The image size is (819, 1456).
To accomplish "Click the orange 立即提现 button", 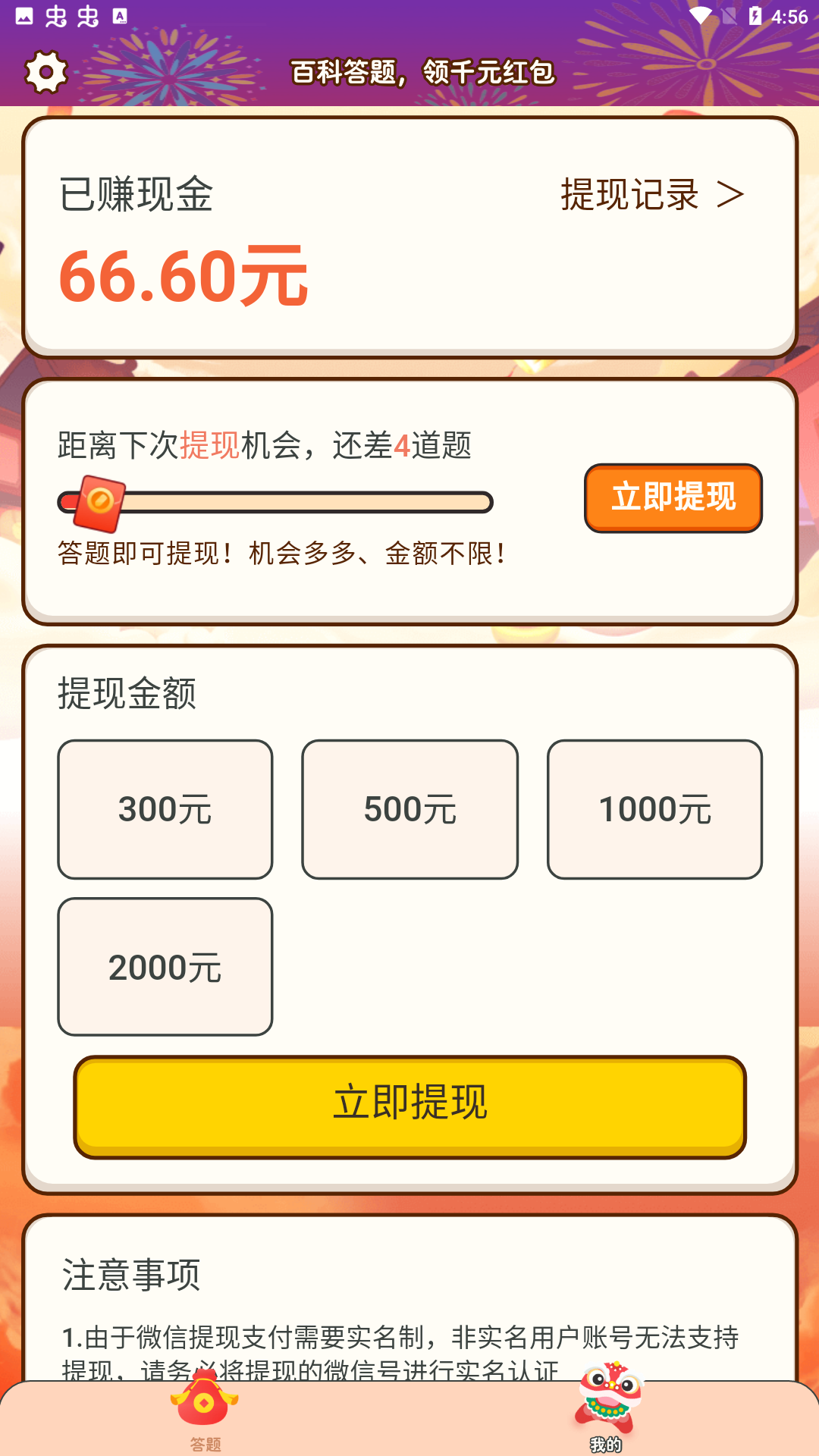I will pos(672,499).
